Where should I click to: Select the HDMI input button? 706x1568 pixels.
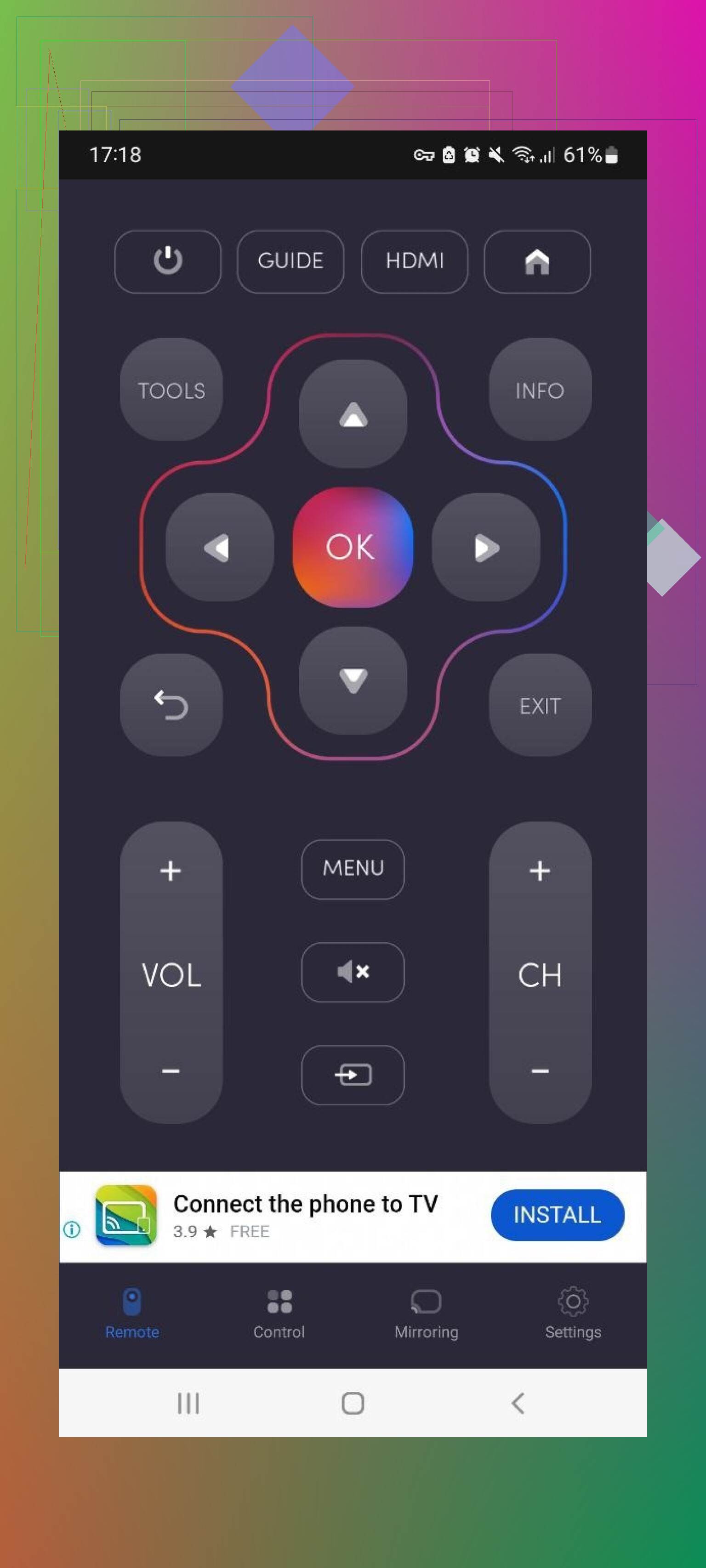414,261
